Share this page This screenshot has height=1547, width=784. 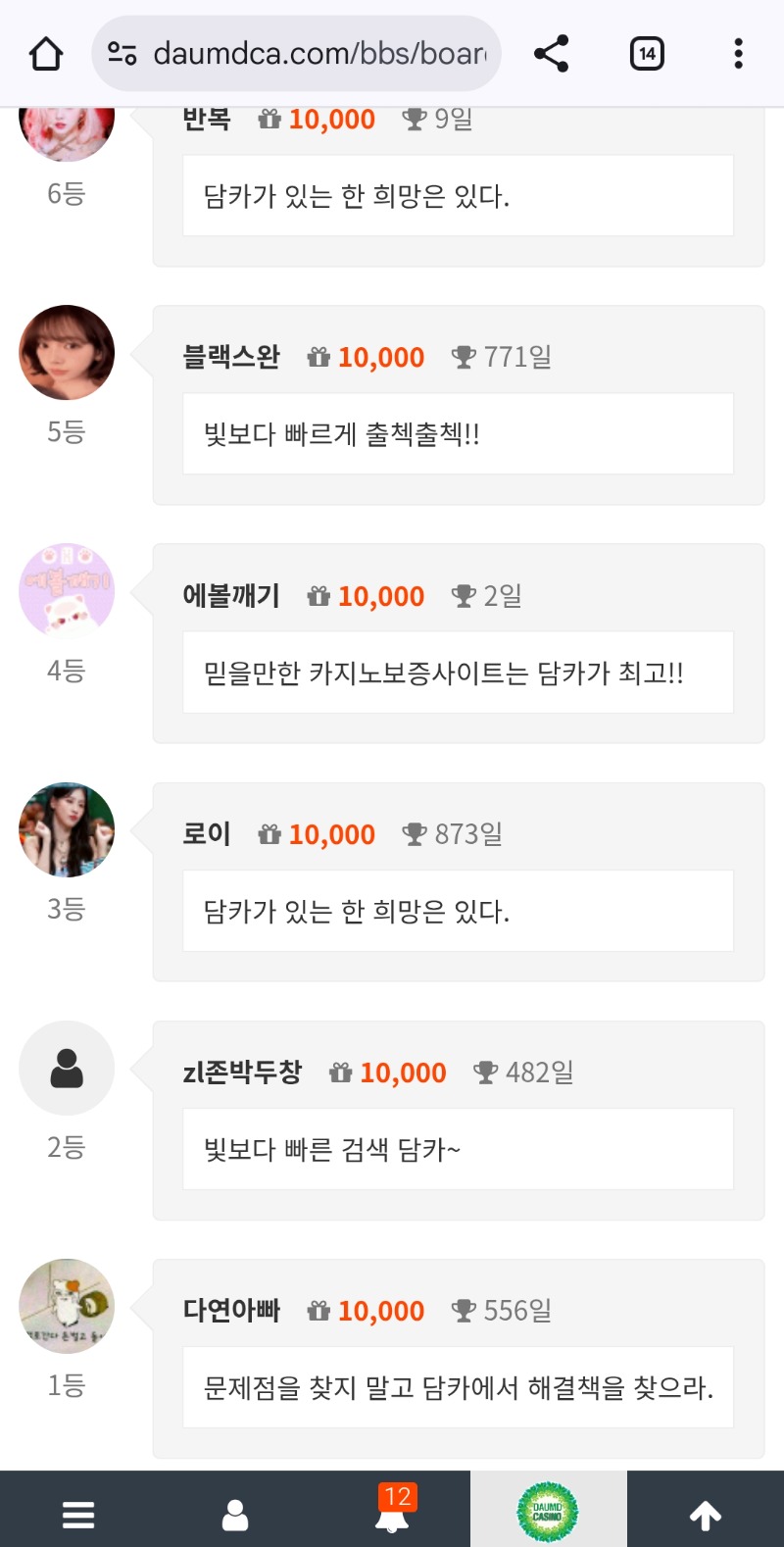point(551,53)
